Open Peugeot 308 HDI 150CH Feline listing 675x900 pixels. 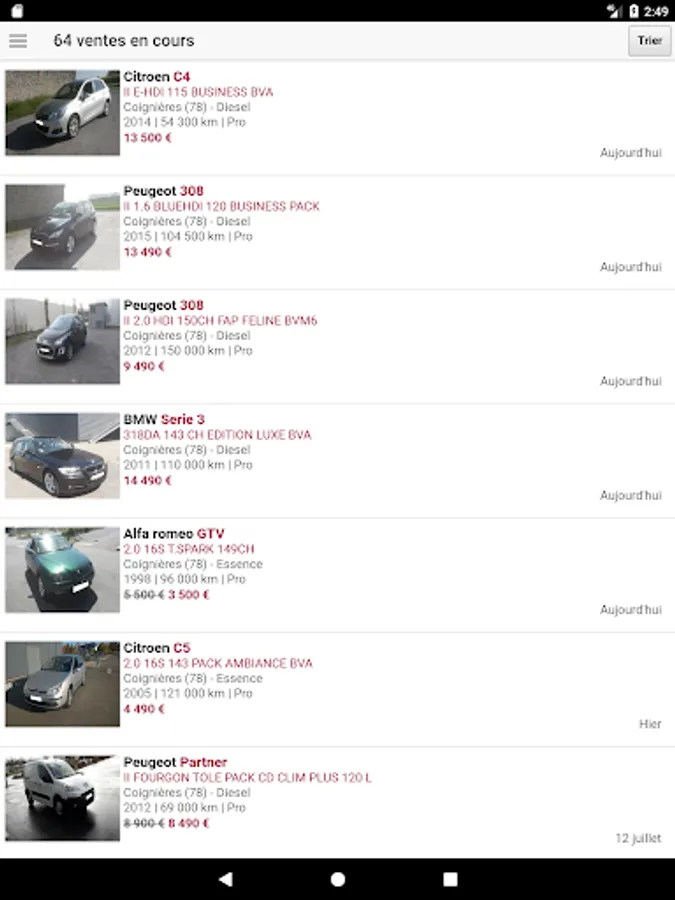[337, 341]
